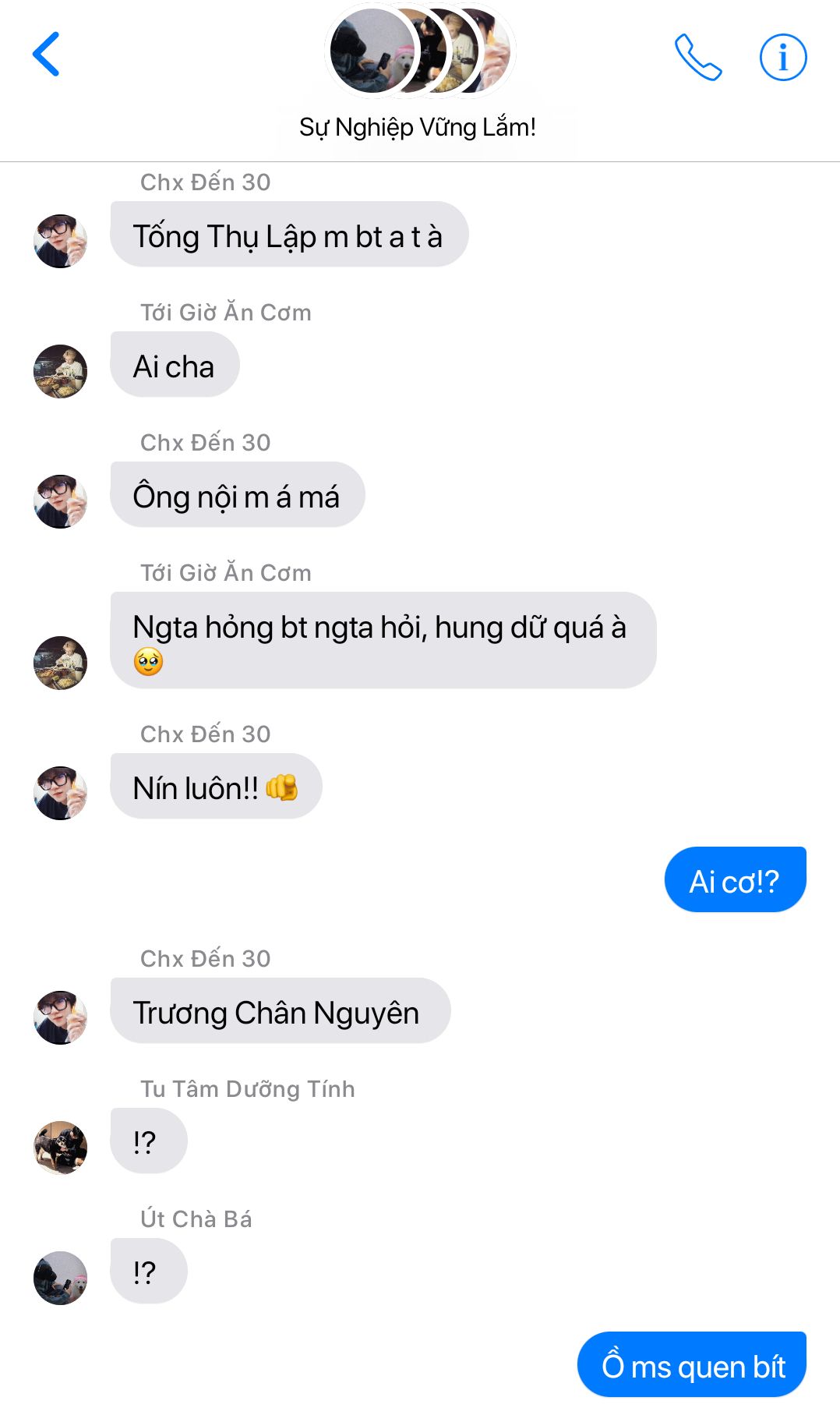
Task: Start a voice call with the group
Action: coord(698,57)
